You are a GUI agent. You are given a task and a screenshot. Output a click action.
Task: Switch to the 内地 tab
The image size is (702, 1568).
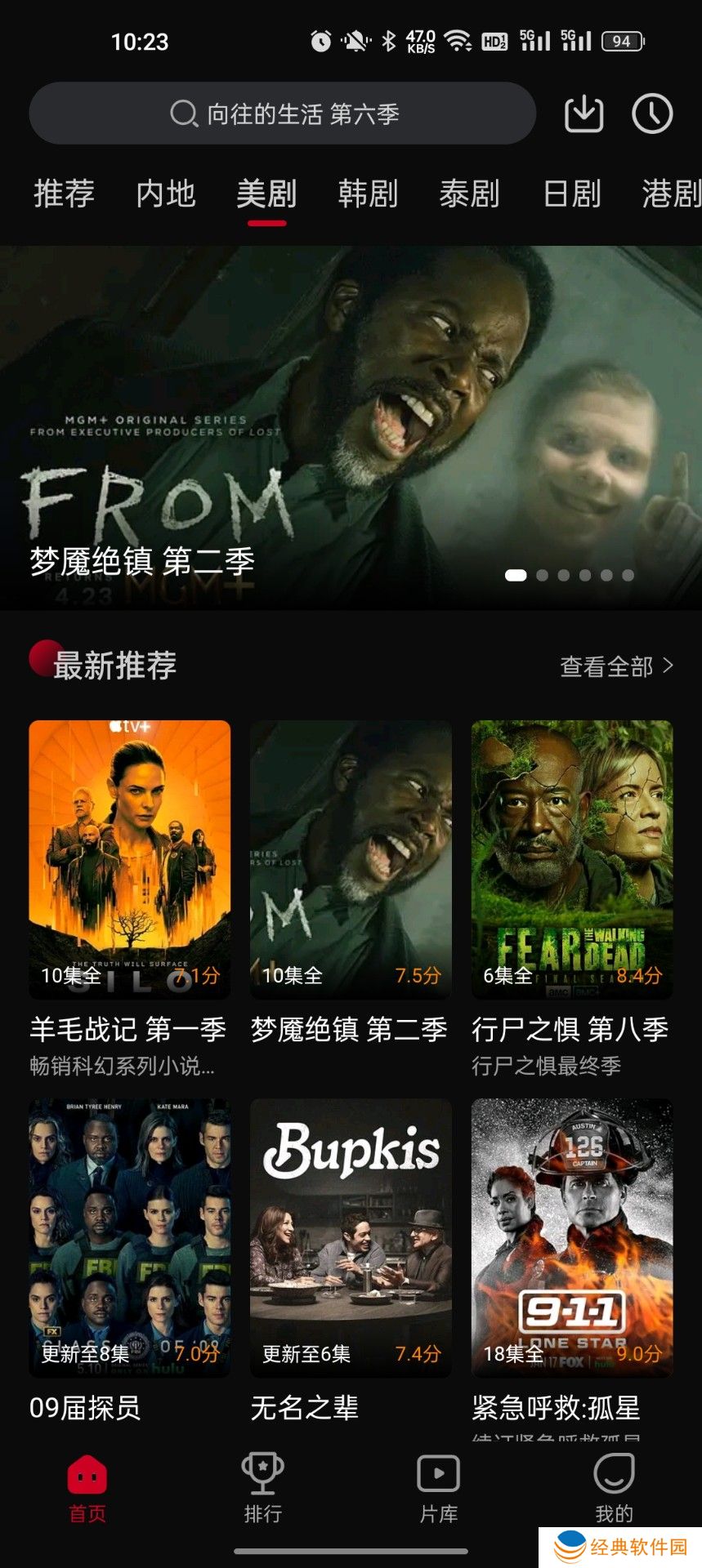166,194
